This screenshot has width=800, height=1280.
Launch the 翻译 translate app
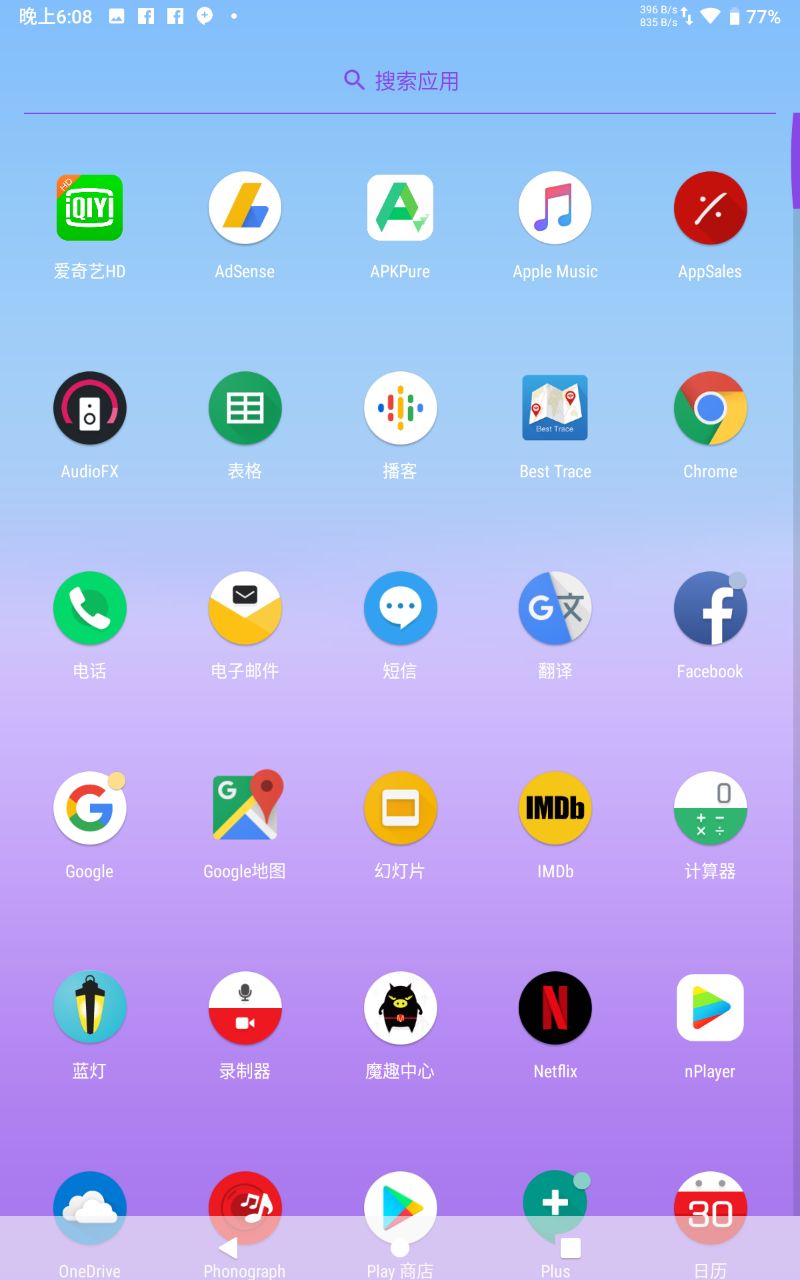[555, 608]
